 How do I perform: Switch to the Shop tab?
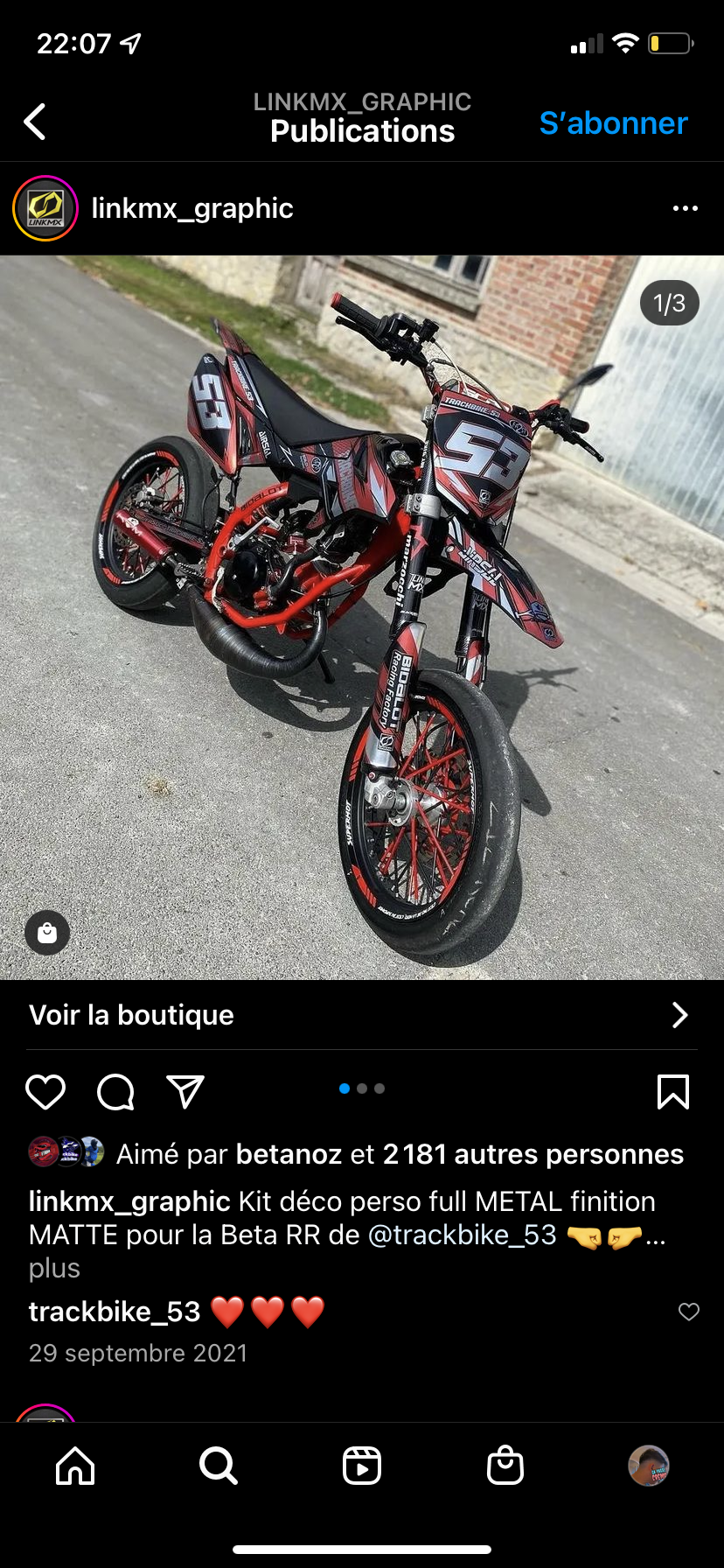(x=505, y=1466)
